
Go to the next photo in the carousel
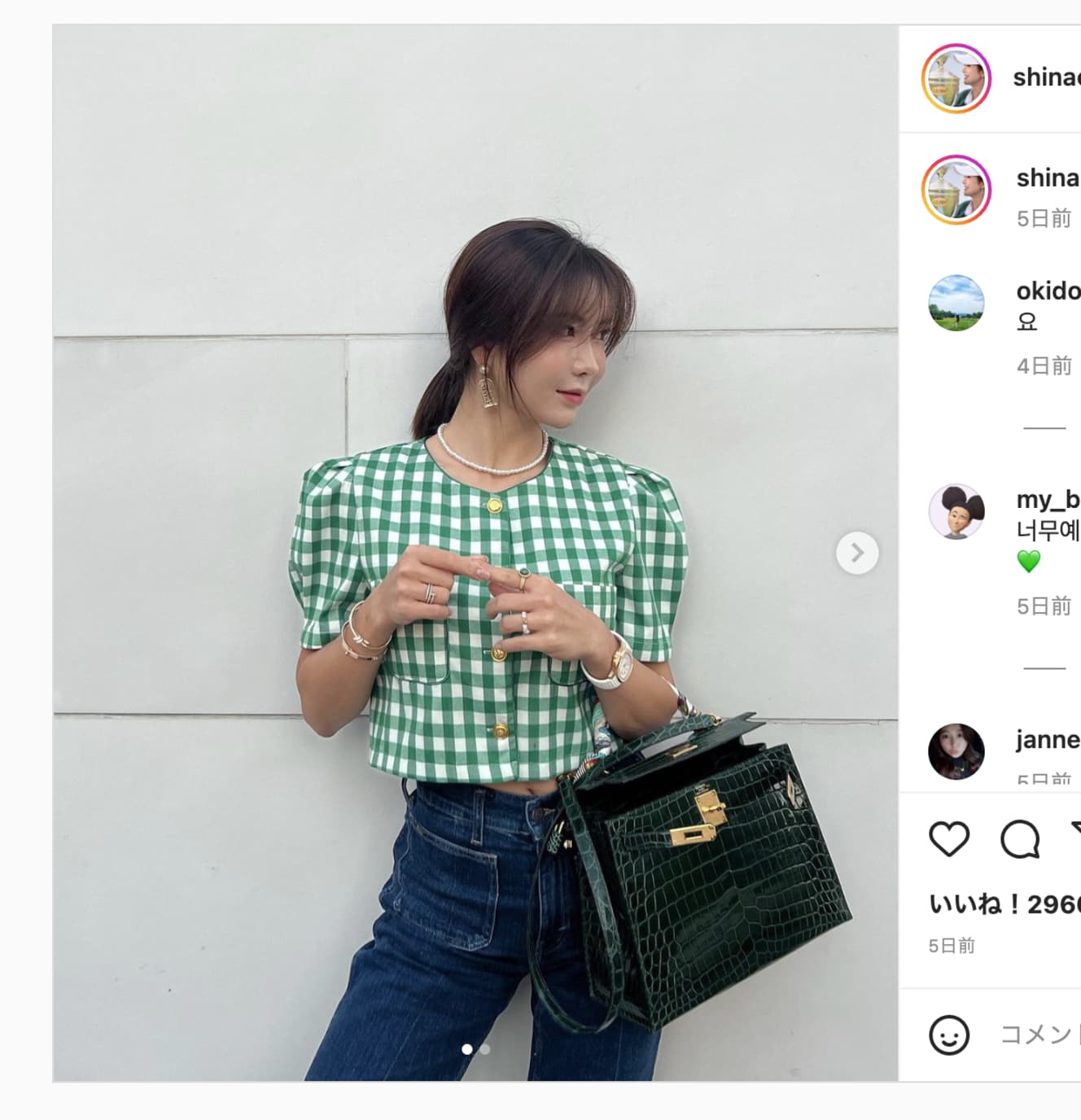(x=856, y=553)
